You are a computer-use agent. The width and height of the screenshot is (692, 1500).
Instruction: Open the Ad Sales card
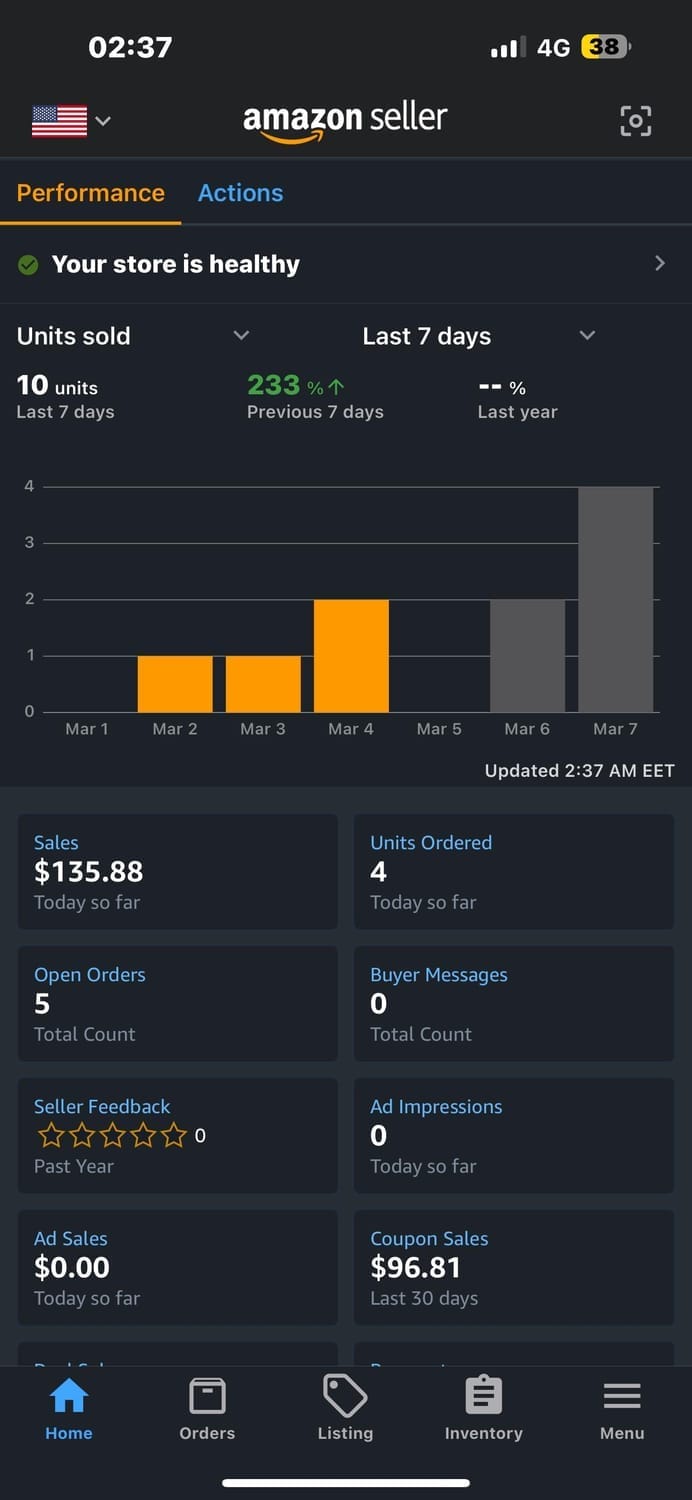coord(177,1268)
